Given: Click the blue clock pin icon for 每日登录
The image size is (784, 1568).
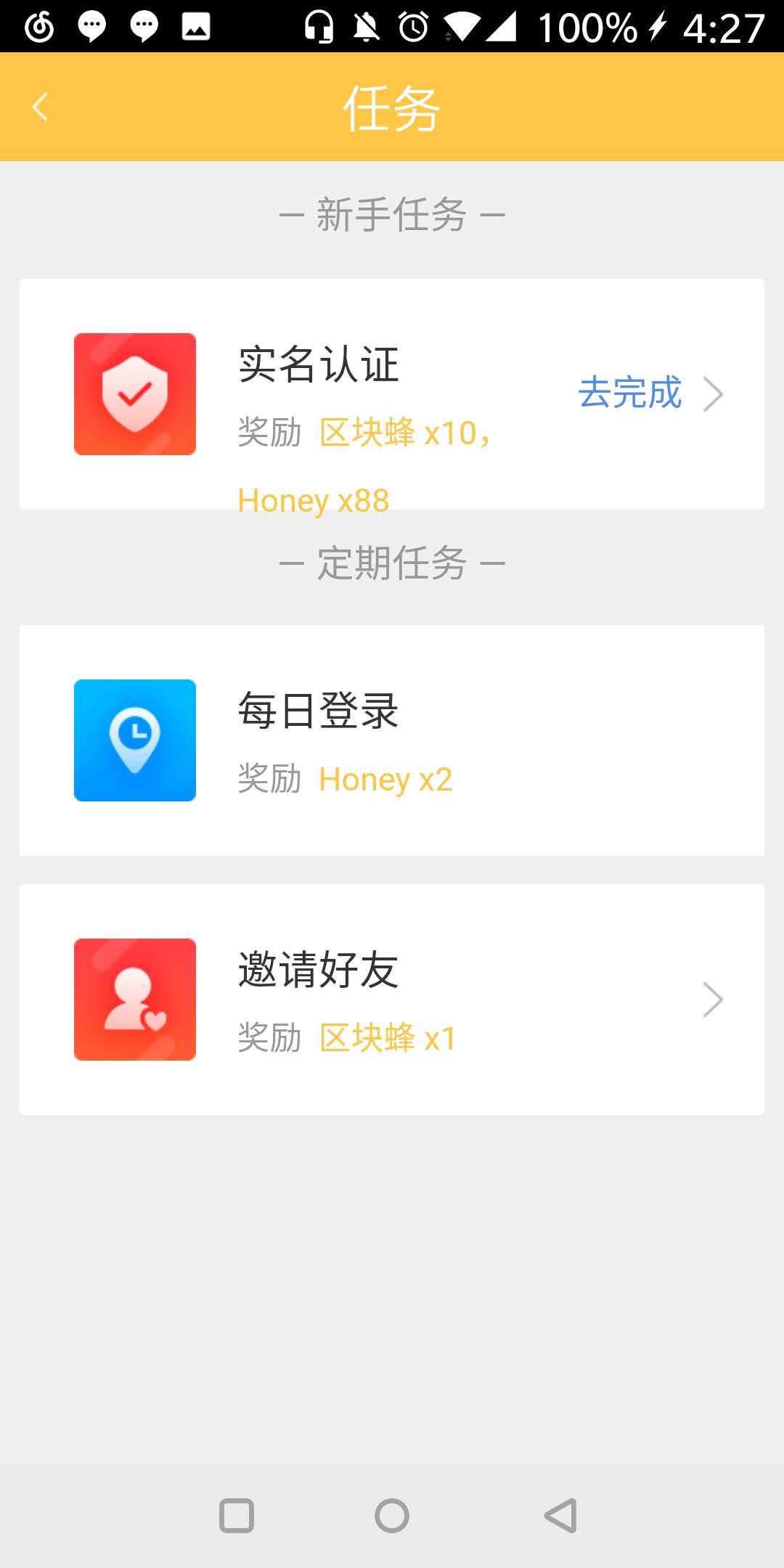Looking at the screenshot, I should point(135,740).
